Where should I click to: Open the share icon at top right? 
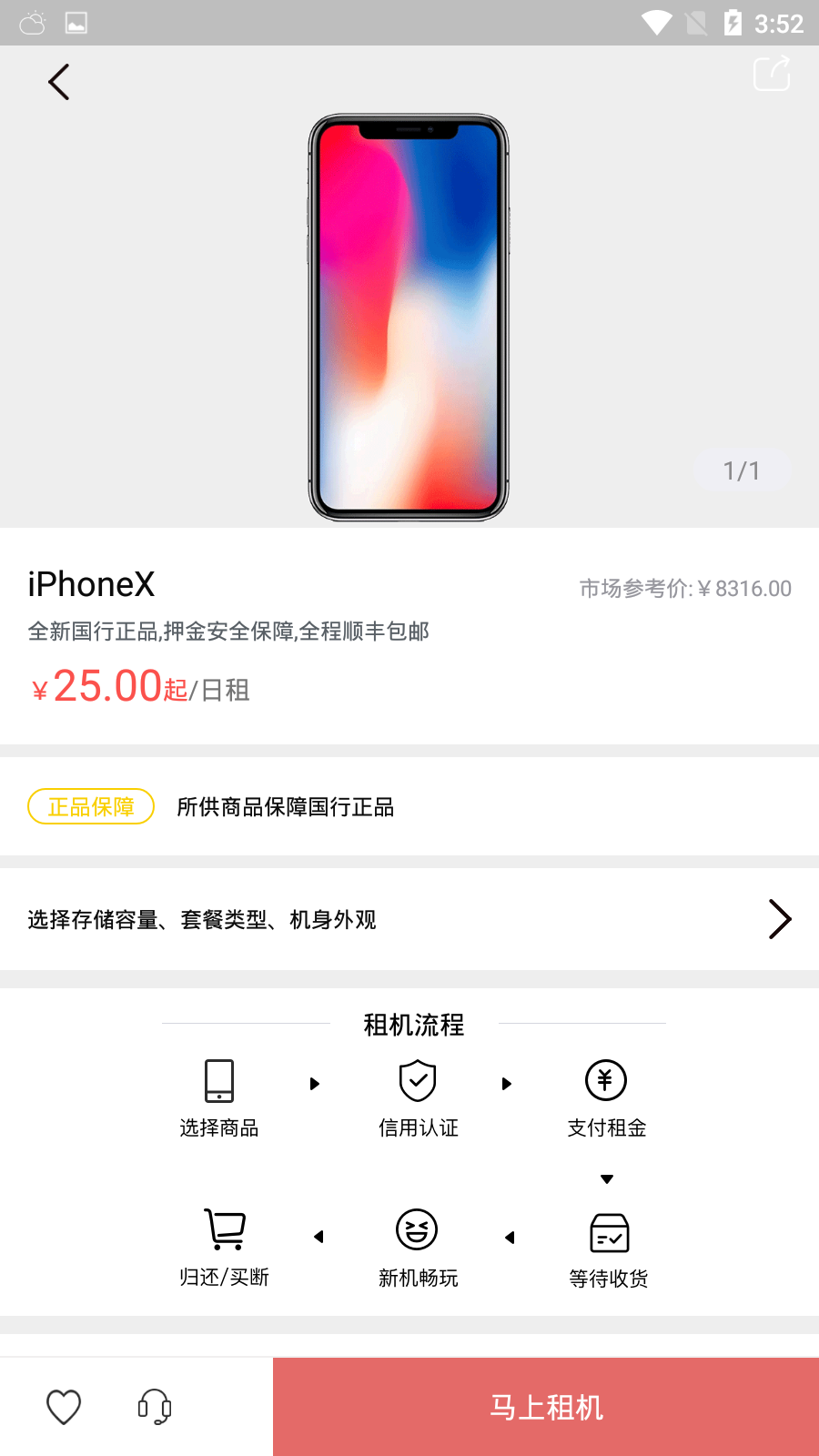pyautogui.click(x=771, y=74)
